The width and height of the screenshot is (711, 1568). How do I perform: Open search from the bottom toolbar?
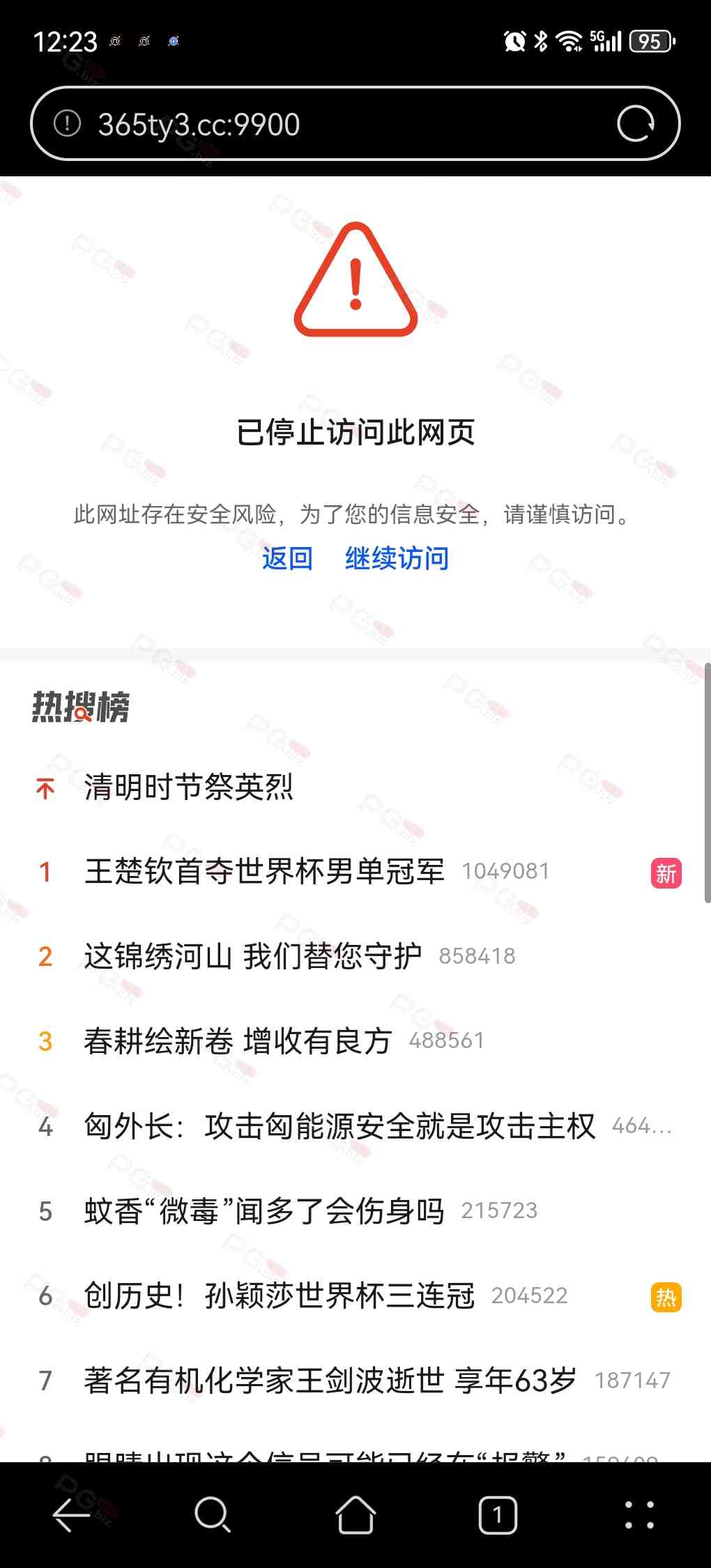tap(213, 1515)
